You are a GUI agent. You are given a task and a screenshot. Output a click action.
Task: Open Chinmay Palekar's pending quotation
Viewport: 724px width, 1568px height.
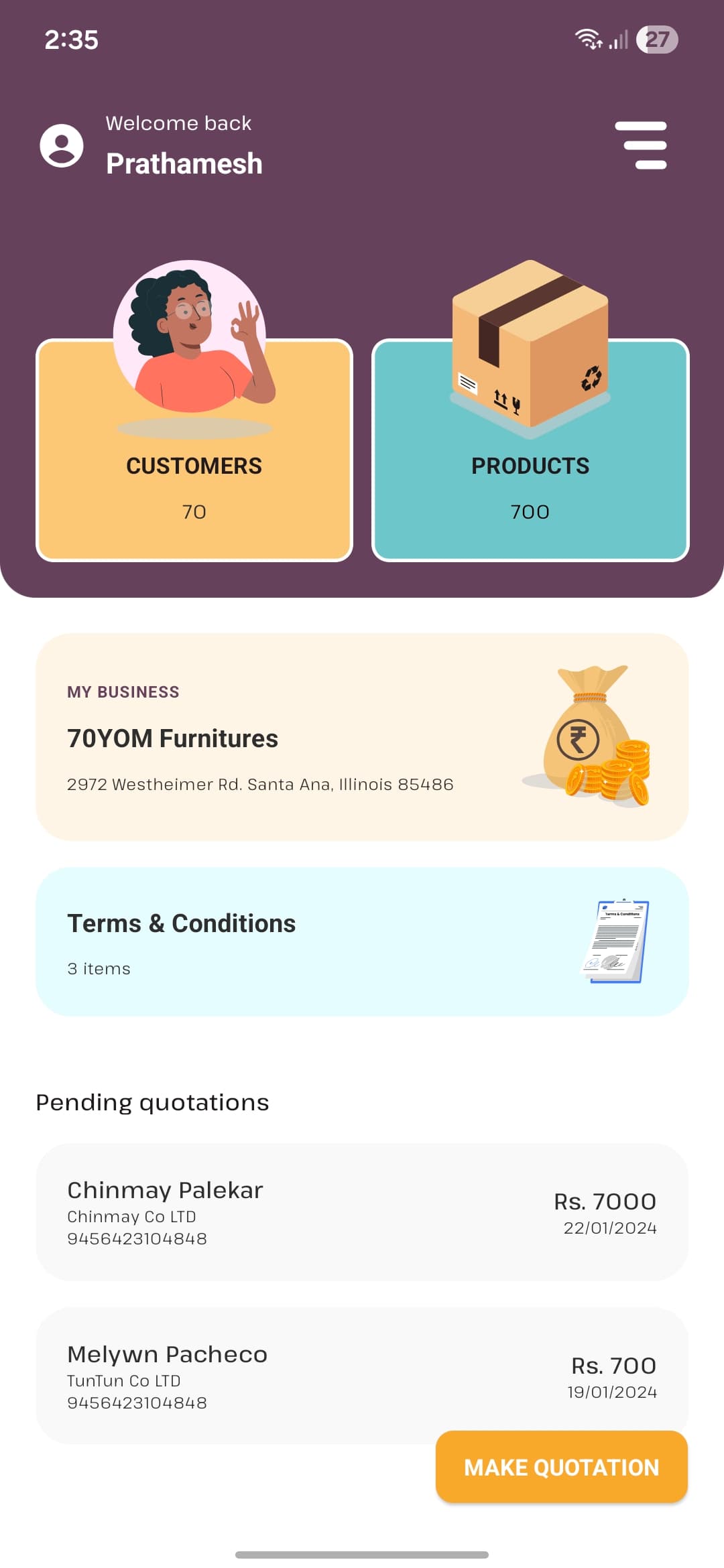(x=362, y=1213)
